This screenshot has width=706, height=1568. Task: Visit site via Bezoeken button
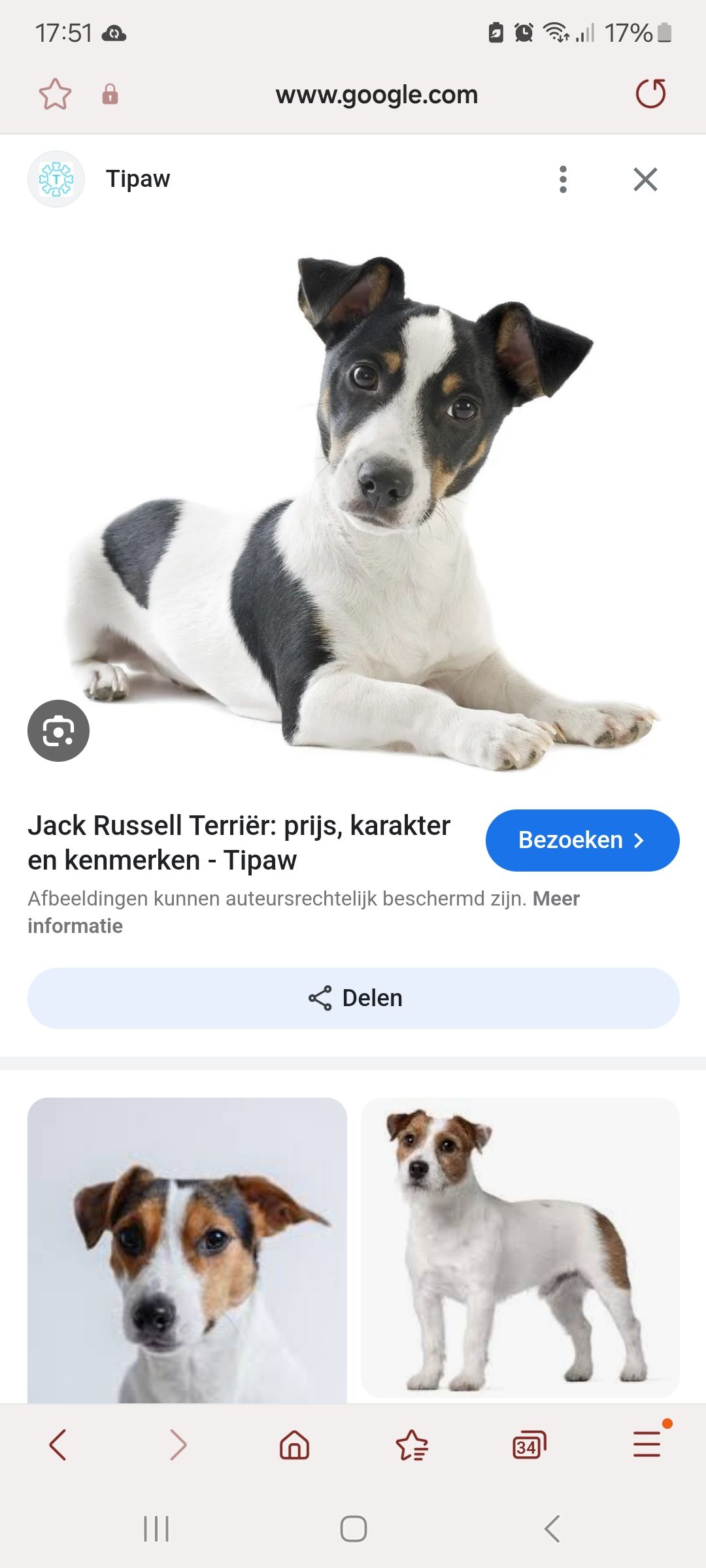tap(581, 840)
